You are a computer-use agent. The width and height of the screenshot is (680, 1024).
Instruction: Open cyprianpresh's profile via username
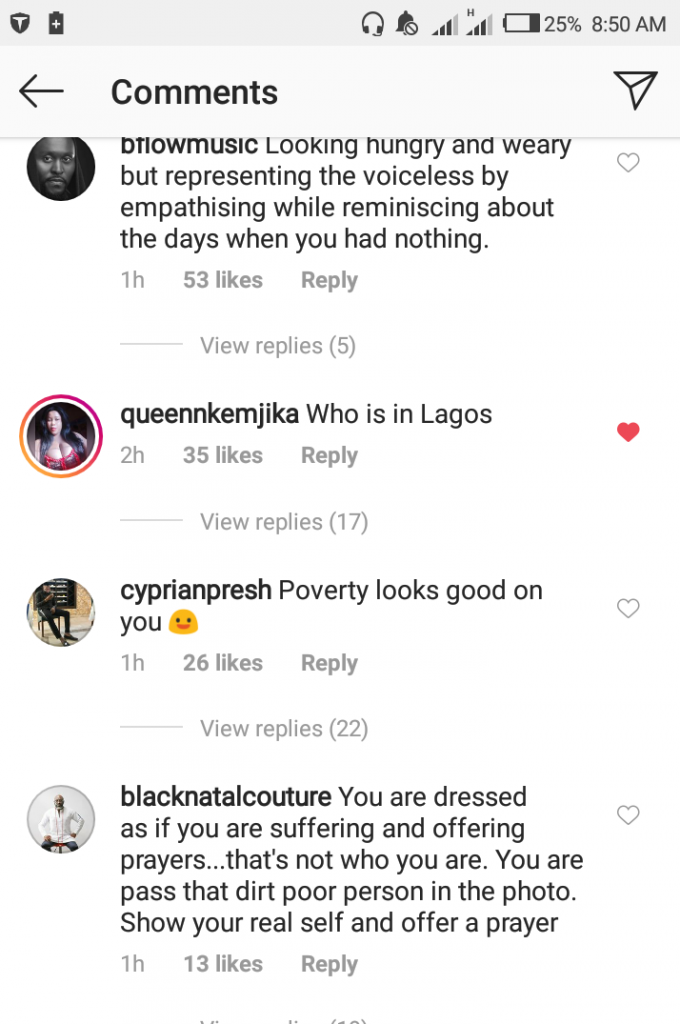(x=195, y=591)
